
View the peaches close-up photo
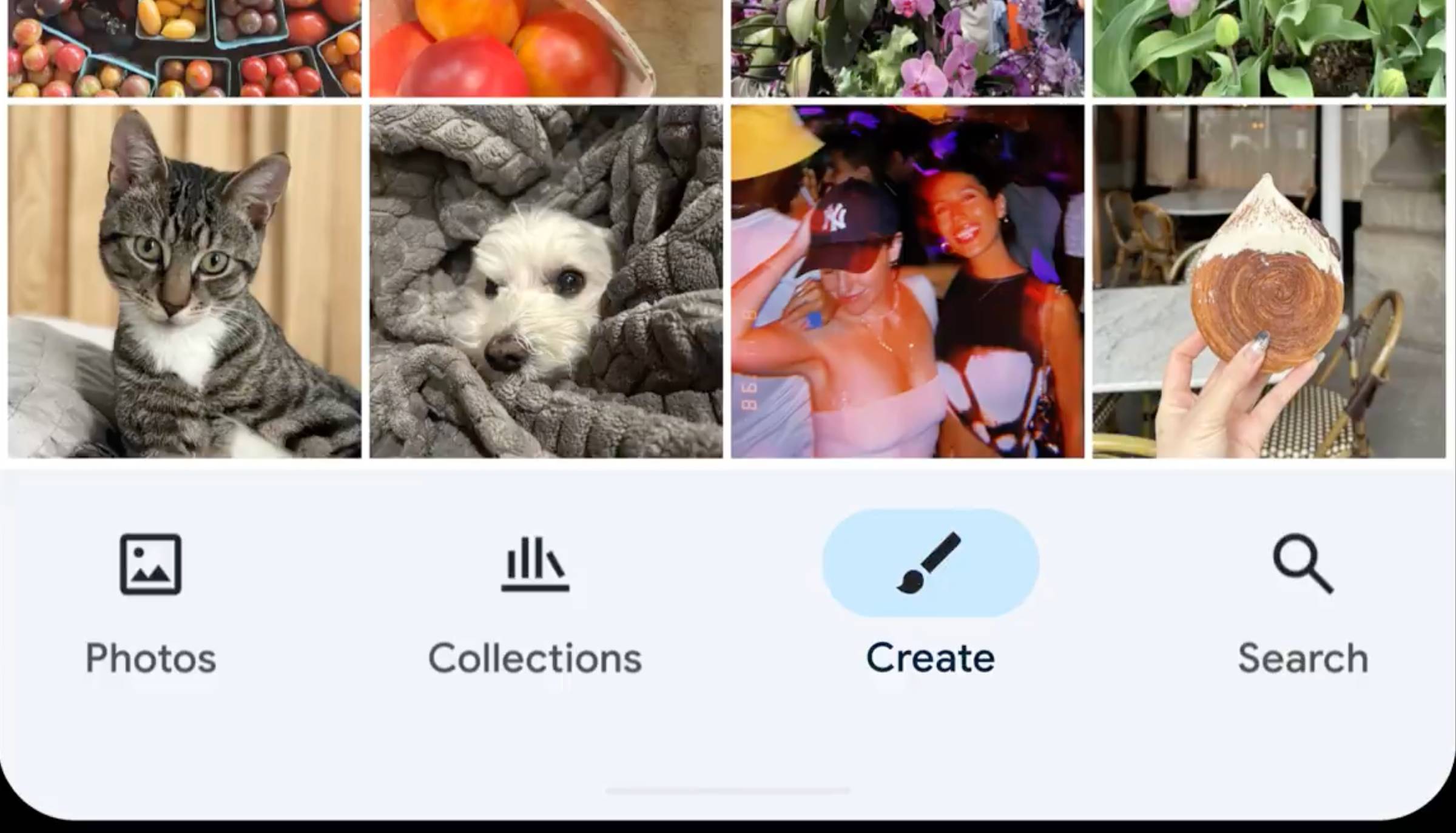pyautogui.click(x=546, y=47)
